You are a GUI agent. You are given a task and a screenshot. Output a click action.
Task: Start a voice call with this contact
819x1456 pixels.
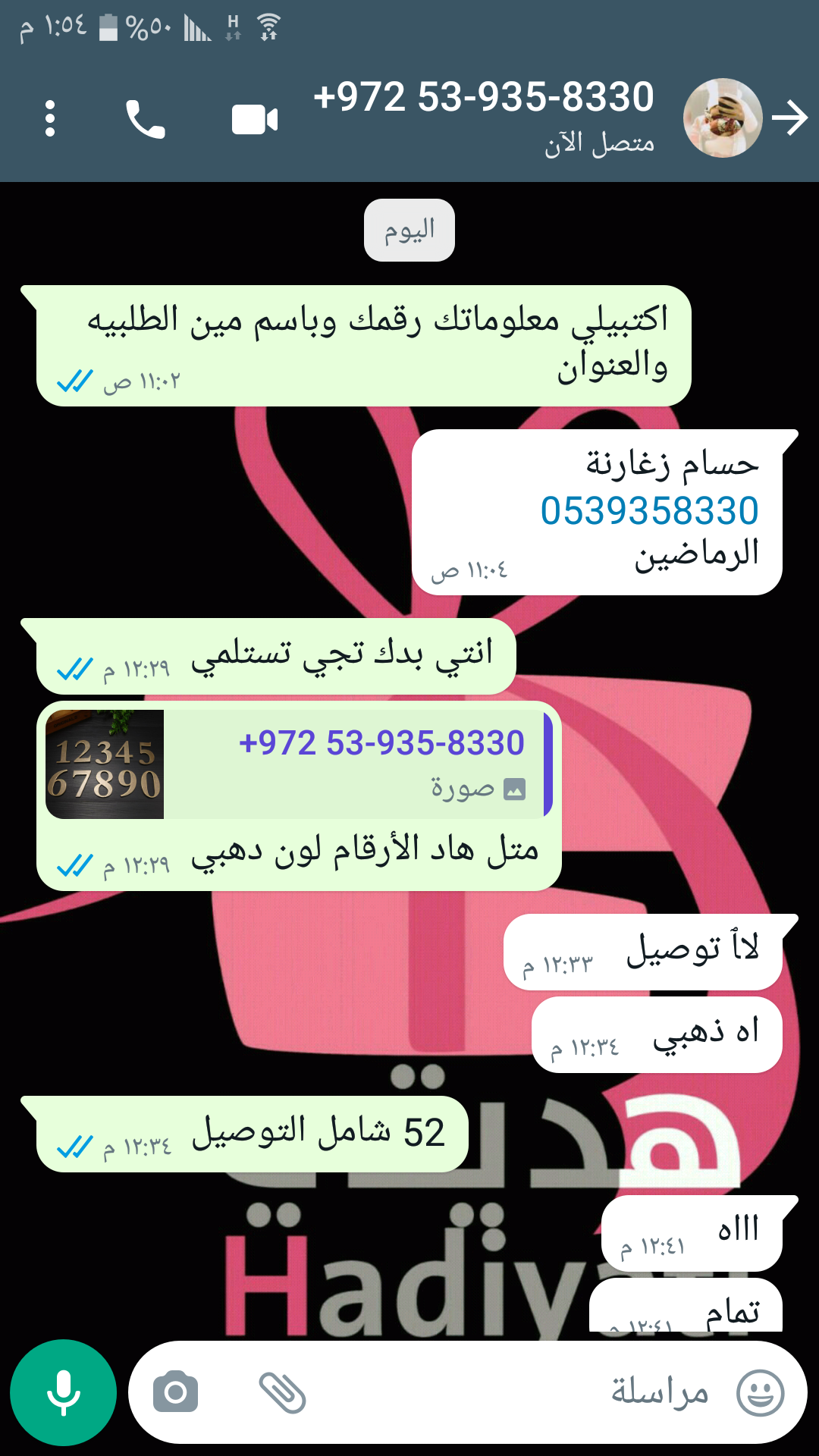click(145, 119)
